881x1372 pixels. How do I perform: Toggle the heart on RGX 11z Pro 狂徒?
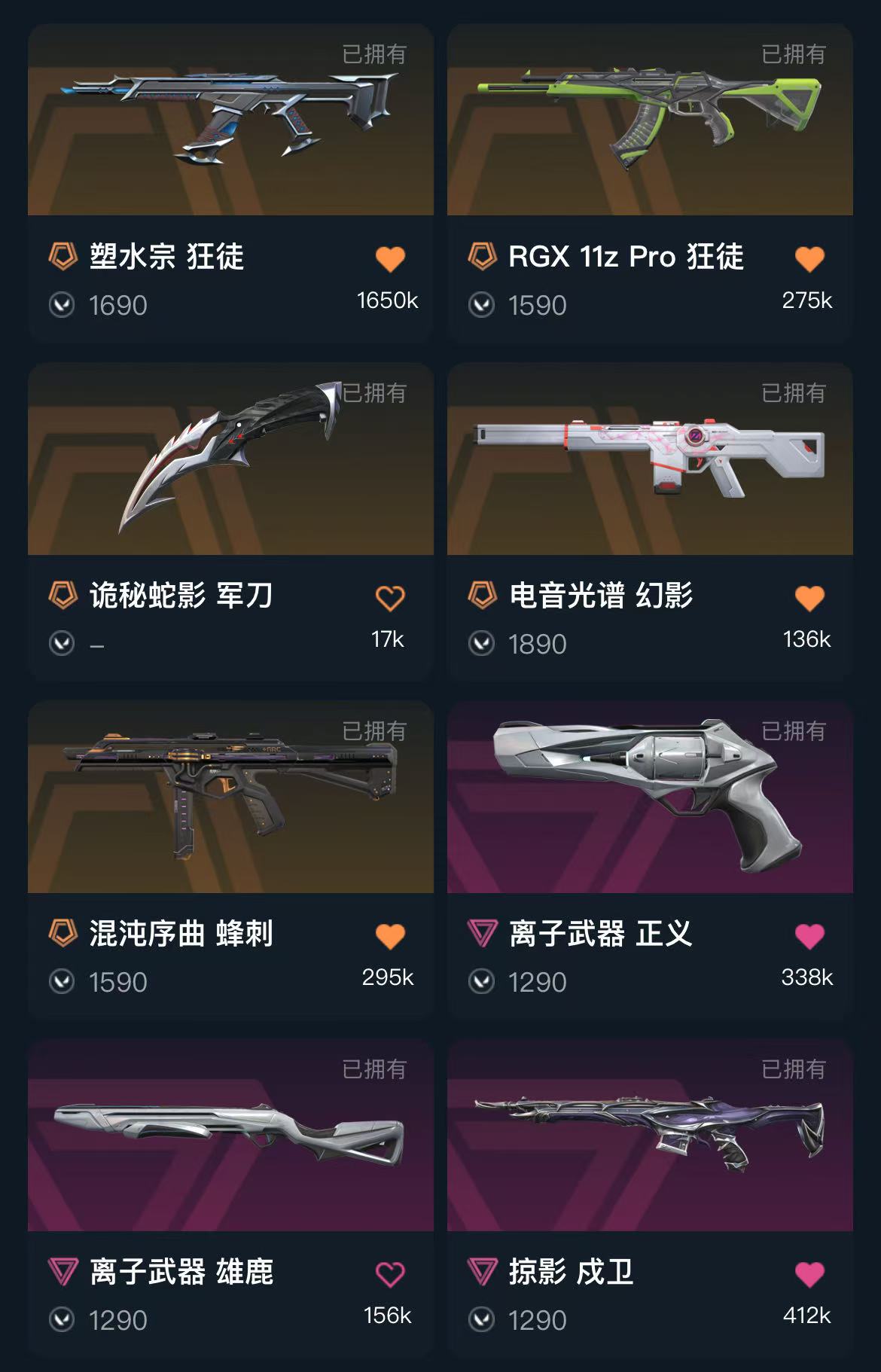809,259
